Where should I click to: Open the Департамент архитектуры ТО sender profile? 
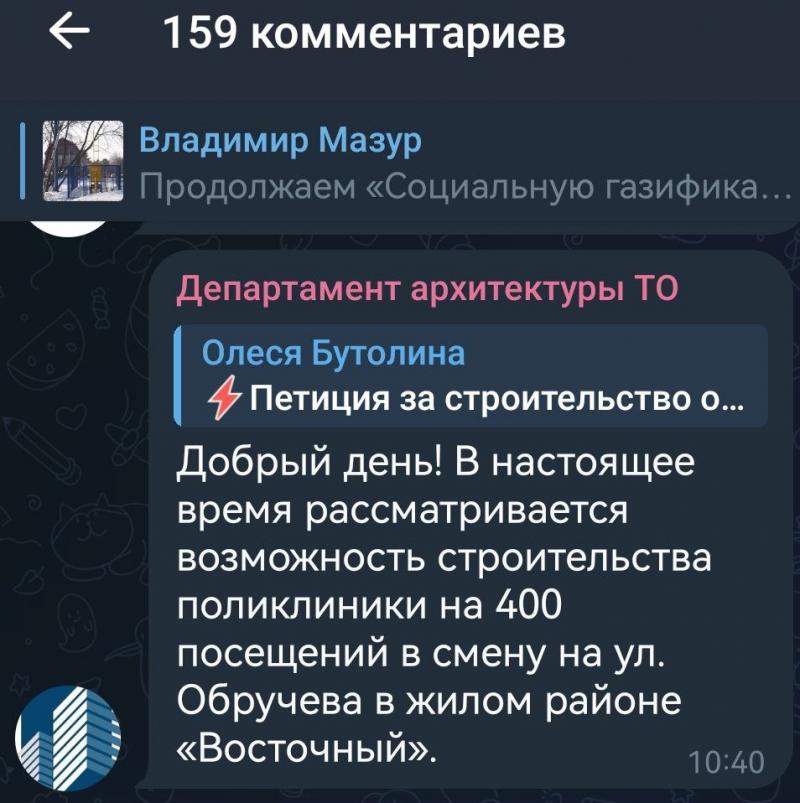(427, 290)
